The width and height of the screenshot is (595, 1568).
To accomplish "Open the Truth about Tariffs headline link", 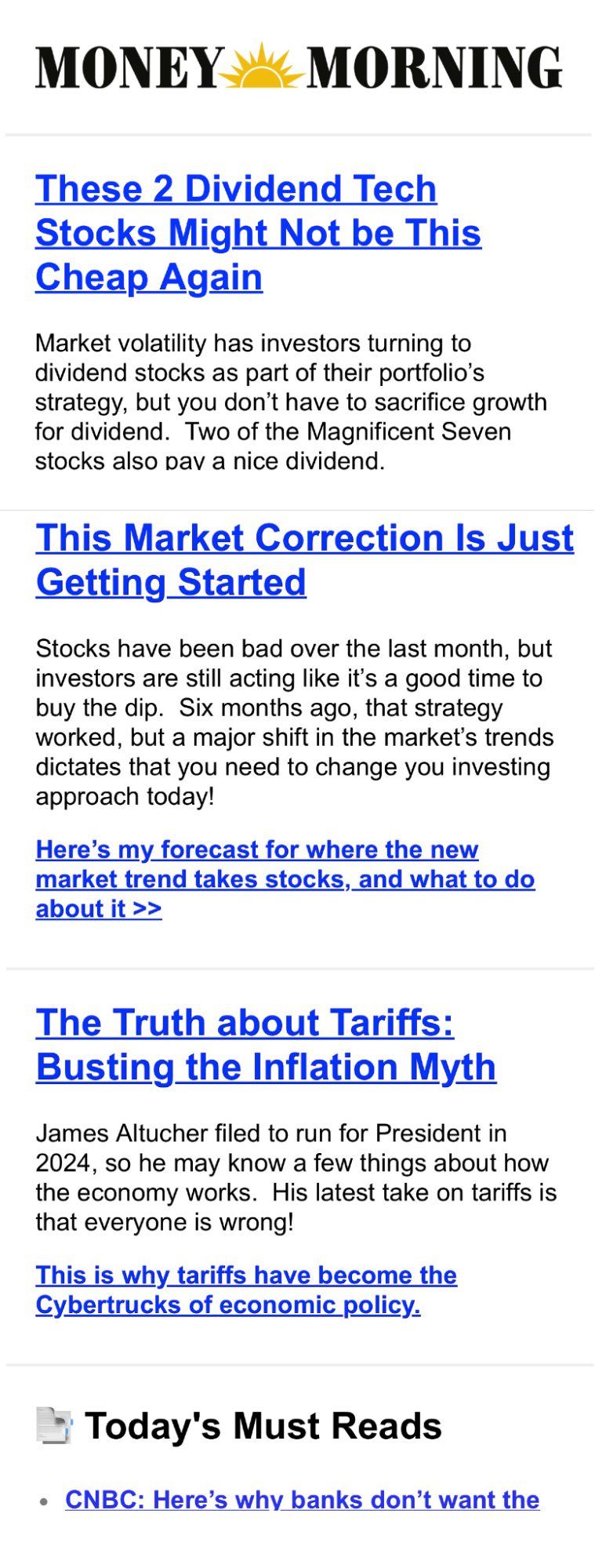I will pyautogui.click(x=266, y=1045).
